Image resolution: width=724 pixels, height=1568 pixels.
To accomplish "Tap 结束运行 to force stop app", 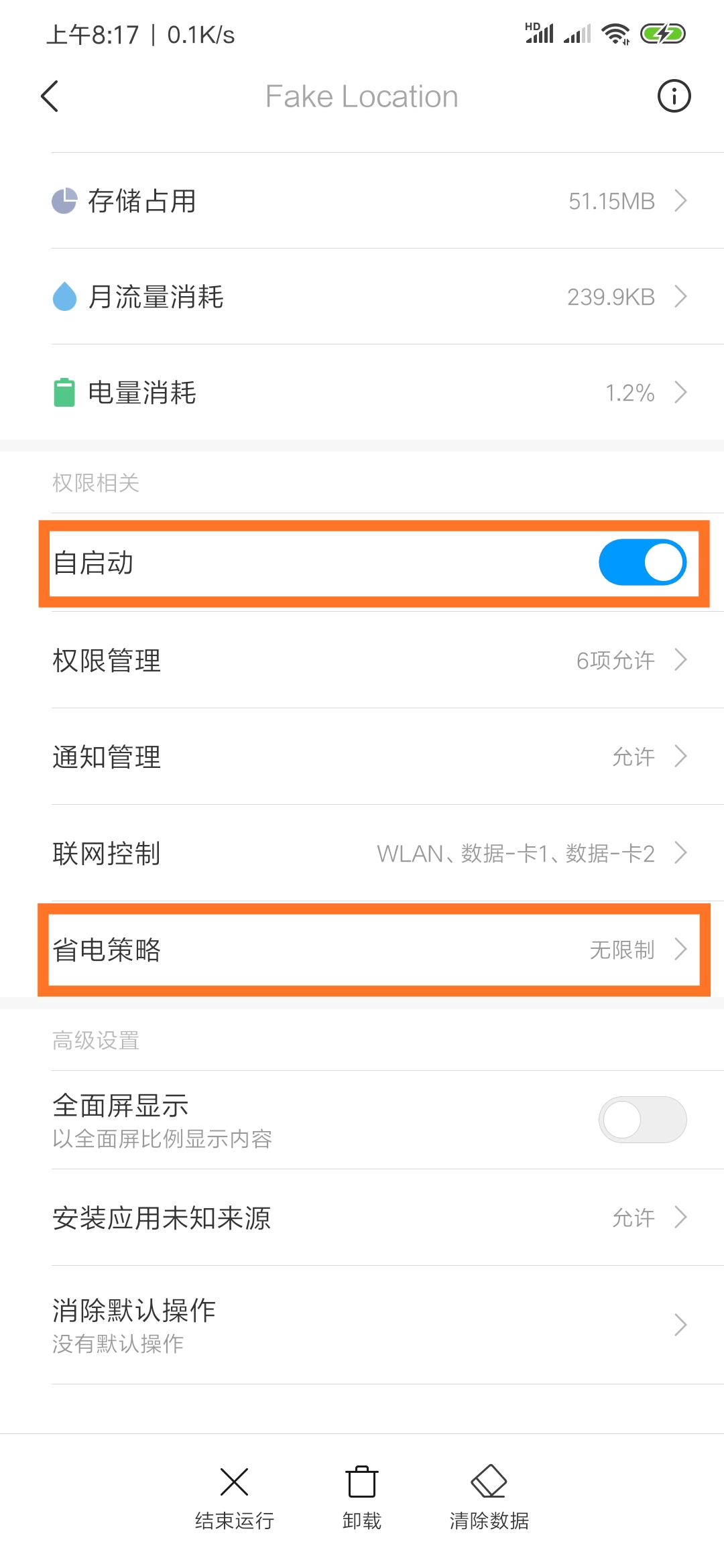I will click(x=235, y=1497).
